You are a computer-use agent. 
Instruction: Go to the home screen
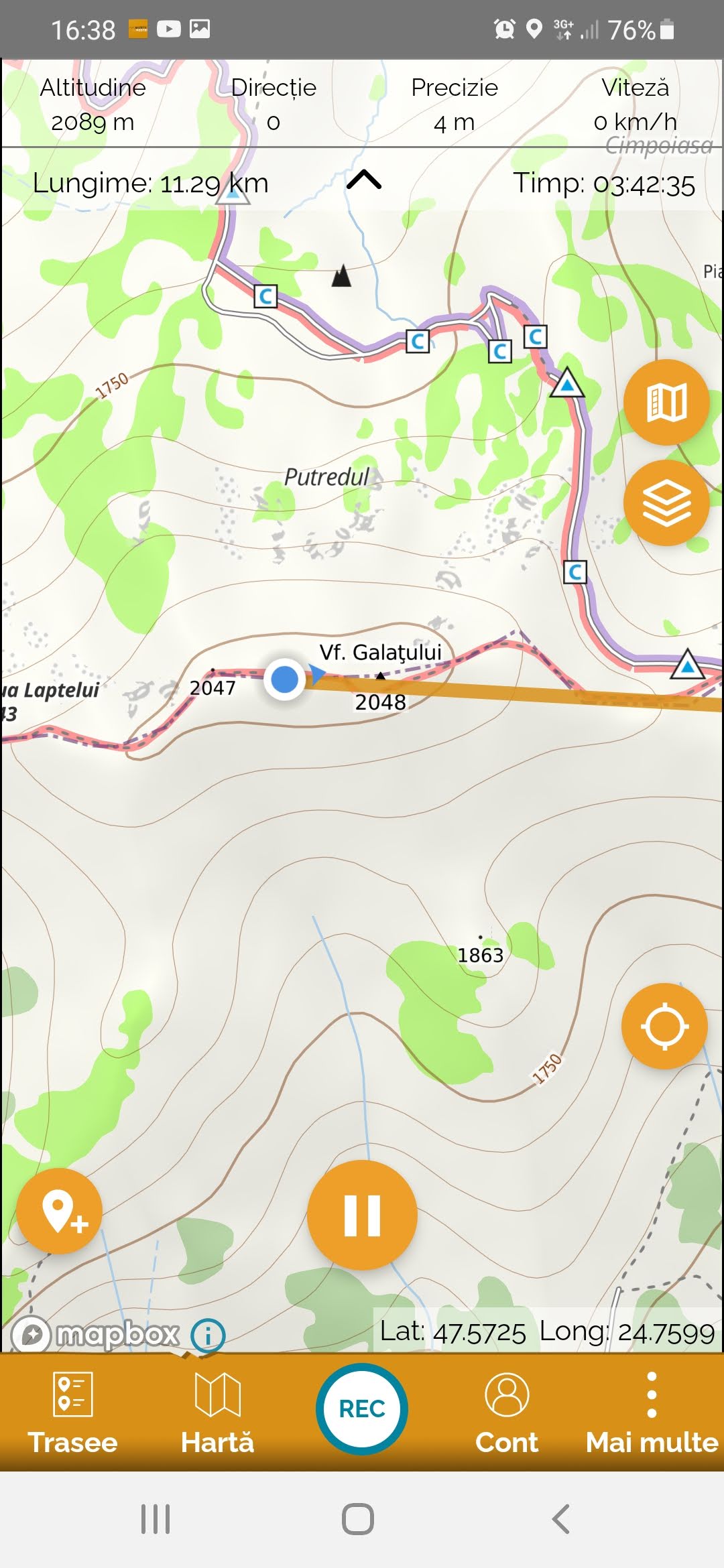358,1519
